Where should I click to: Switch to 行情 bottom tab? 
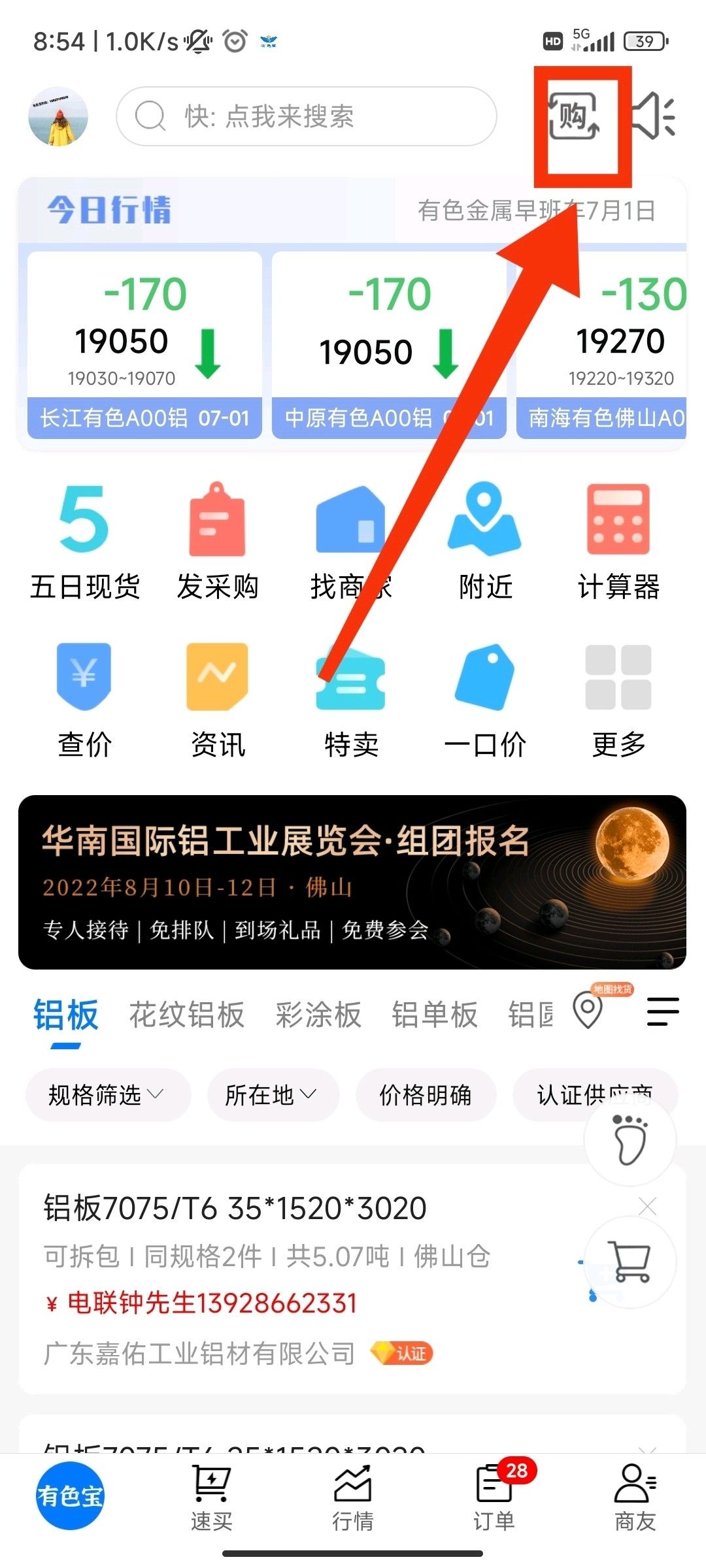click(x=353, y=1499)
